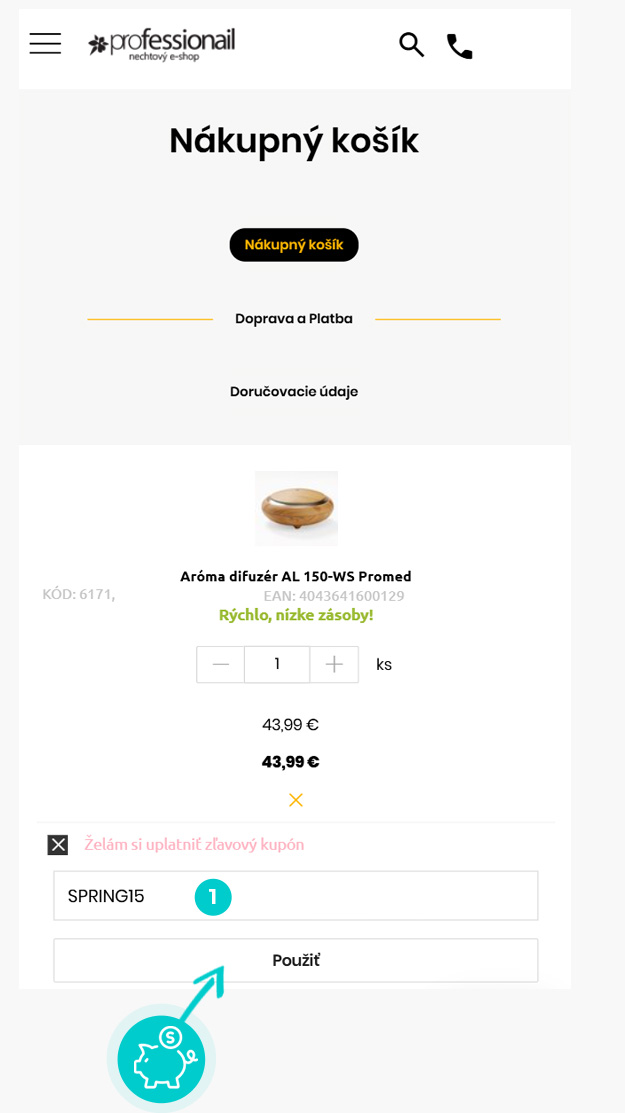Focus the quantity field showing 1

(277, 664)
